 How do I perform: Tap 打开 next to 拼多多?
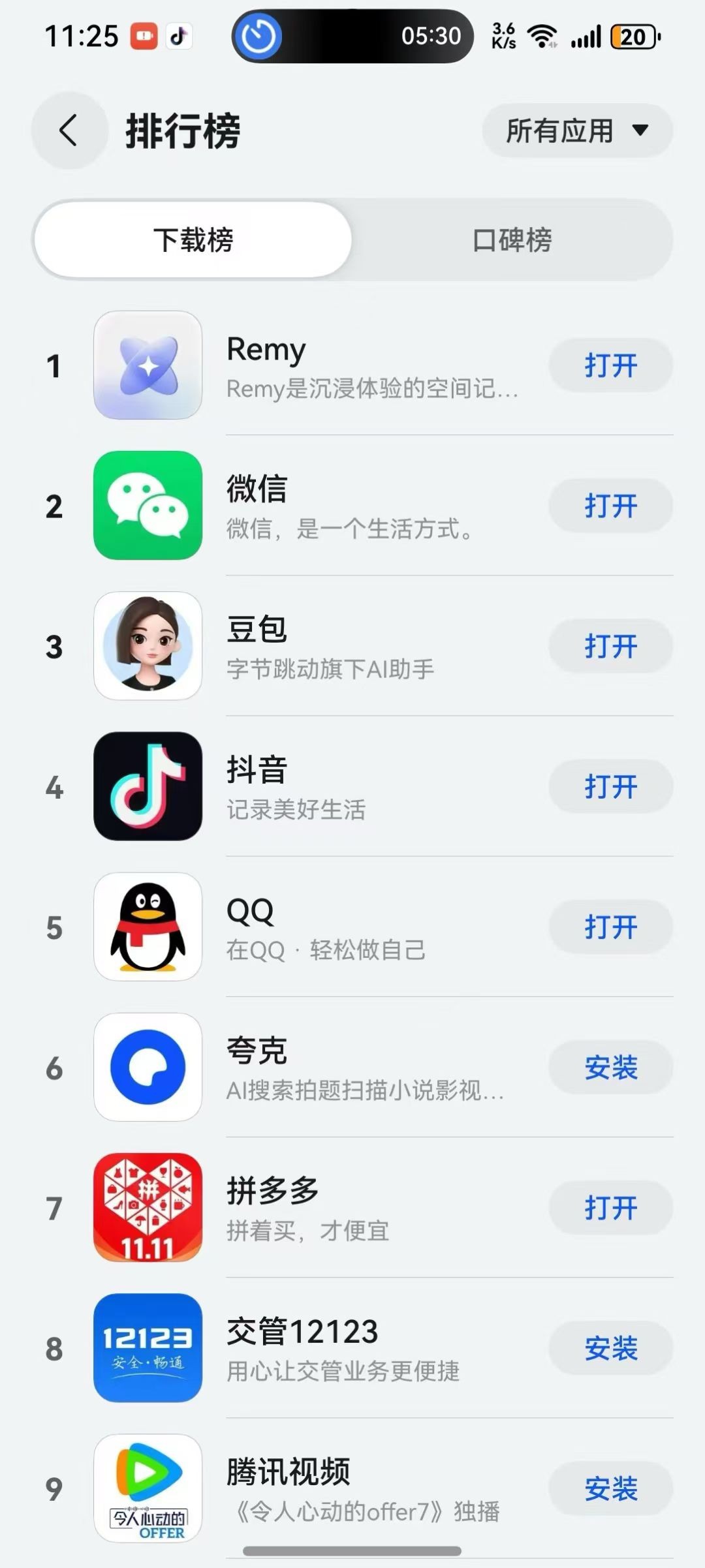610,1208
